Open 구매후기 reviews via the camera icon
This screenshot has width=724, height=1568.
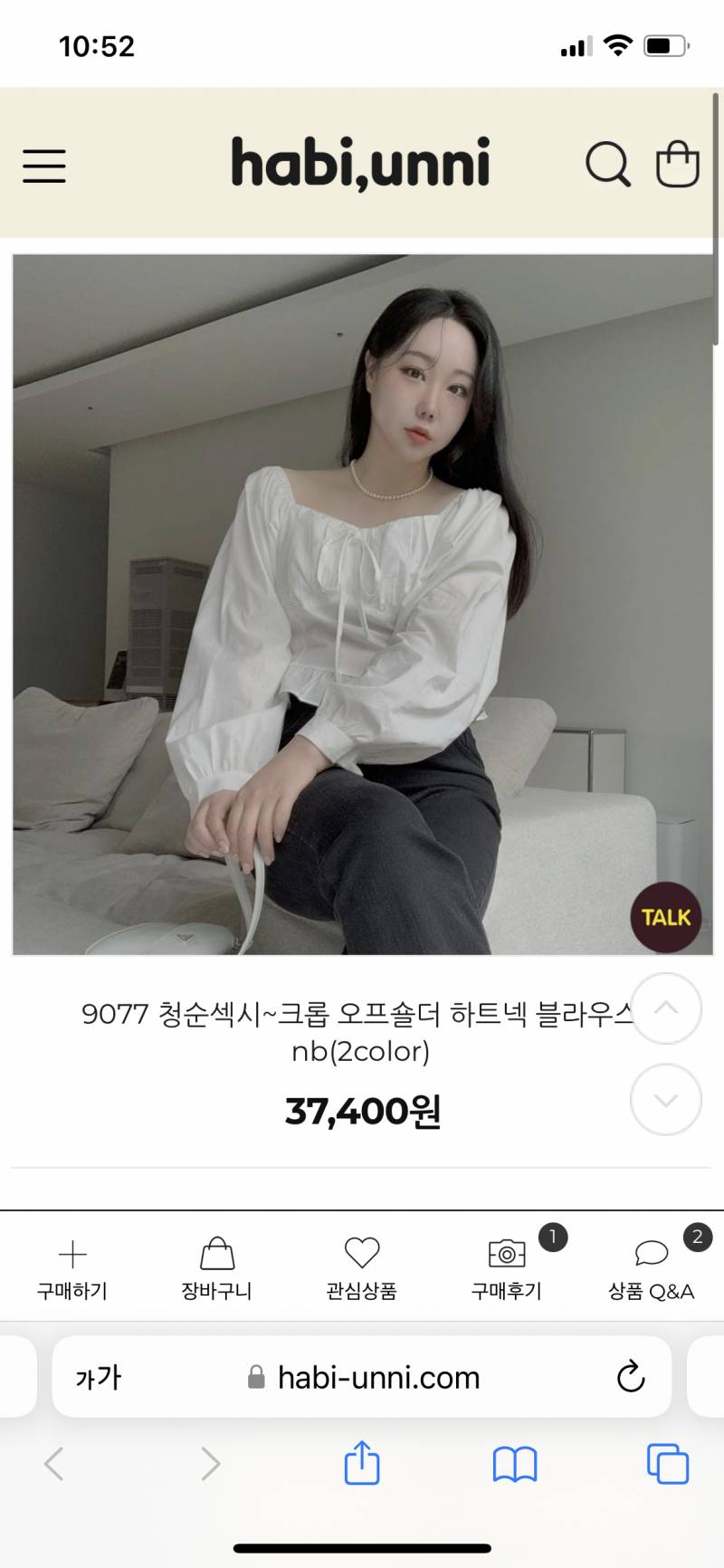pos(505,1252)
